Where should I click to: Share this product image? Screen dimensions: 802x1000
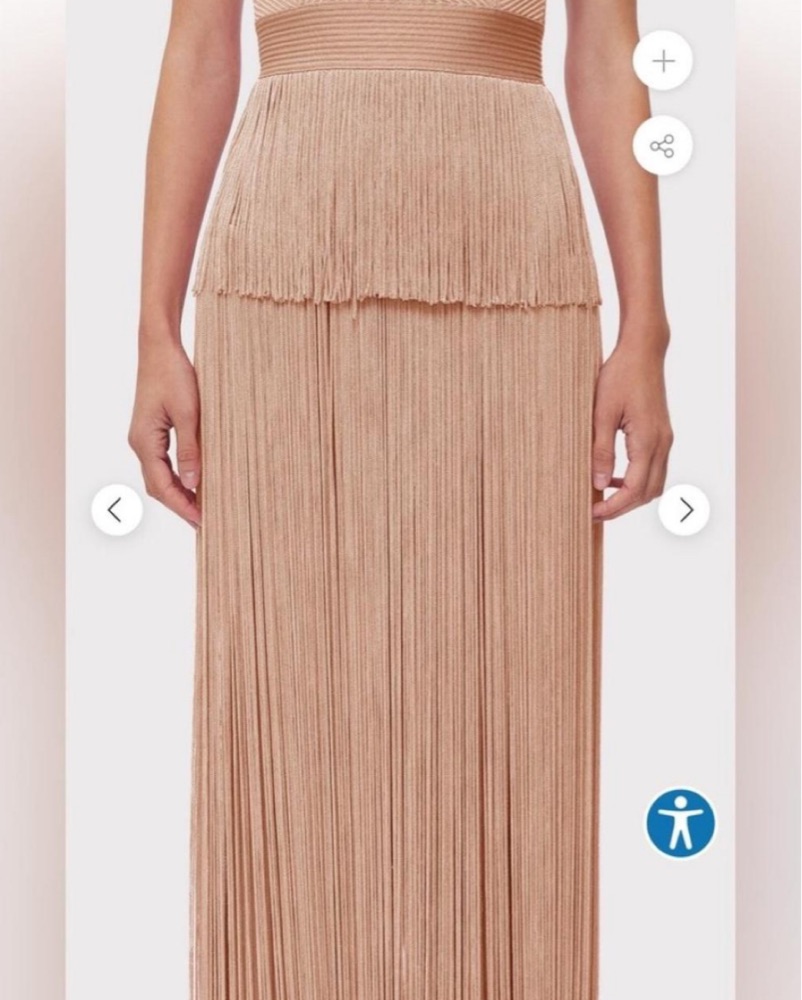tap(662, 146)
